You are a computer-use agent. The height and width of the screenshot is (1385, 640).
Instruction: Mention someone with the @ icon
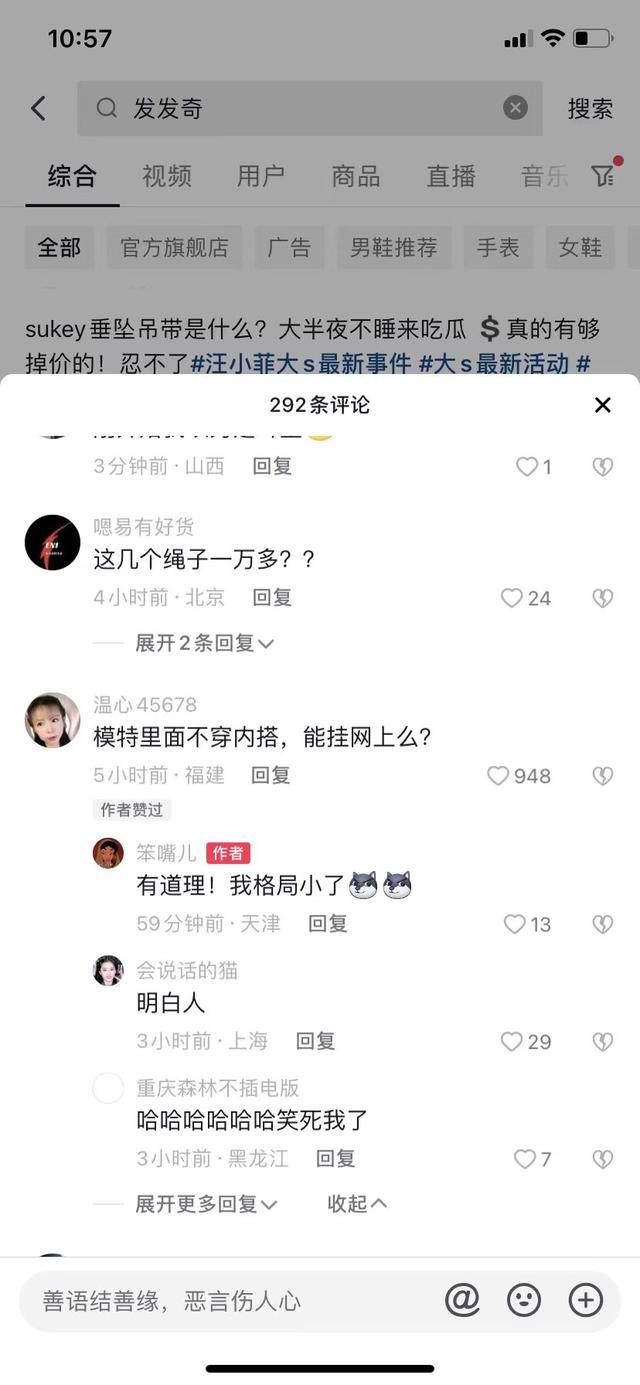[462, 1300]
